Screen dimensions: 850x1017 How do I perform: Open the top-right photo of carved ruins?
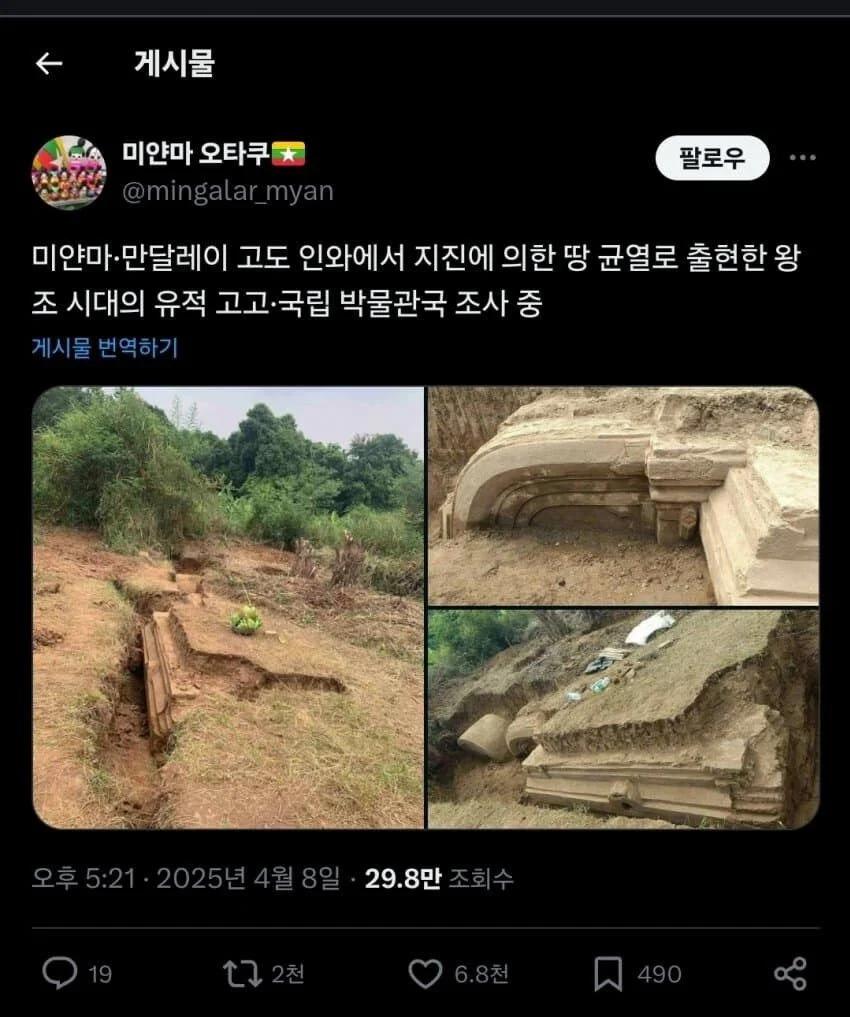click(x=623, y=495)
